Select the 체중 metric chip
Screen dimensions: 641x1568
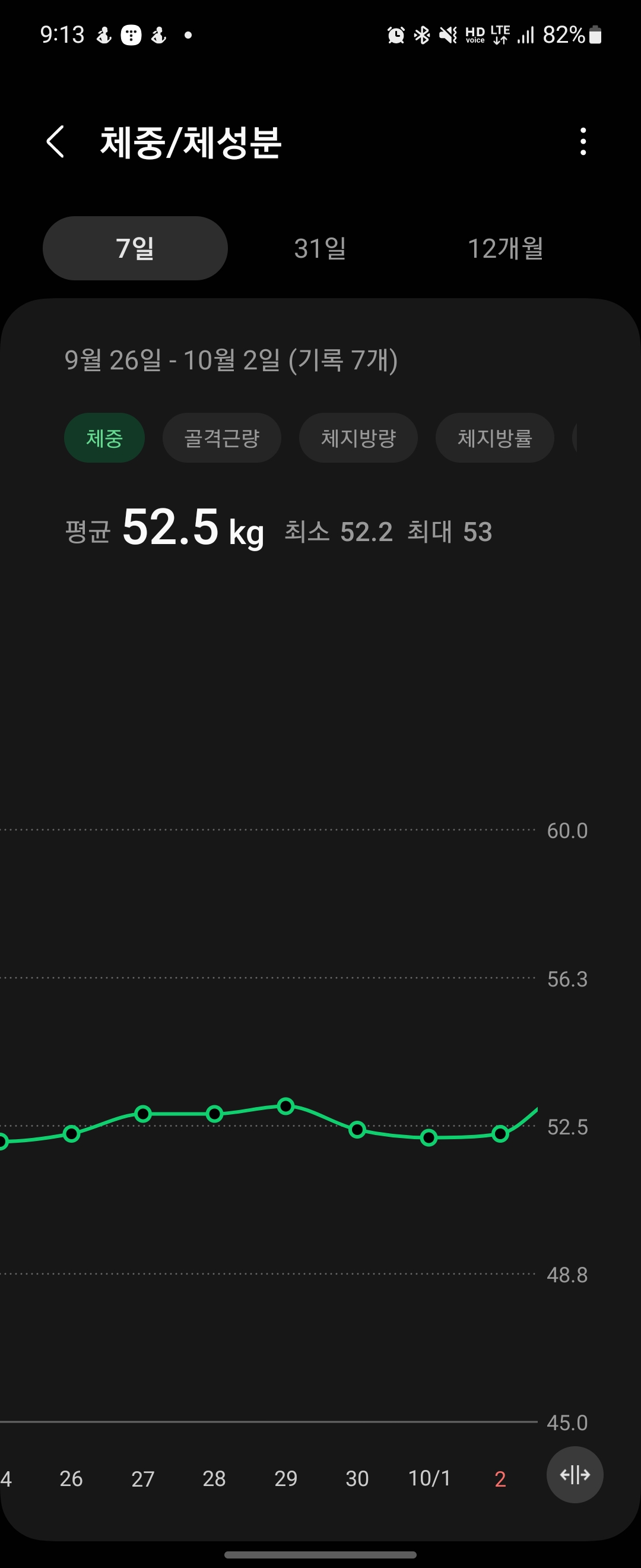pos(104,437)
